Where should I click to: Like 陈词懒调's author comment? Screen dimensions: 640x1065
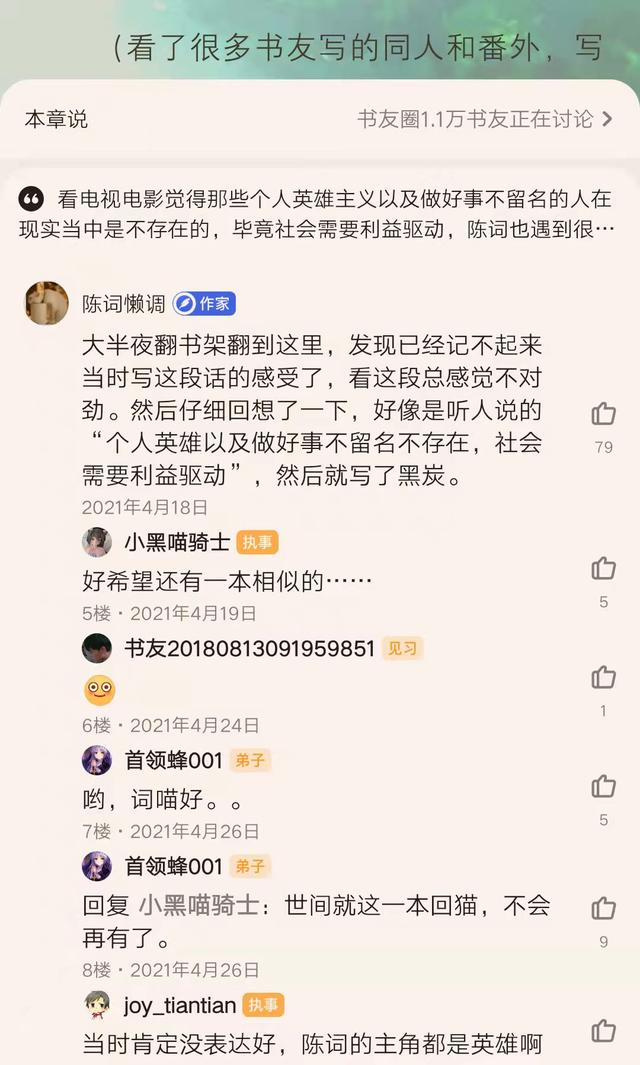point(603,414)
